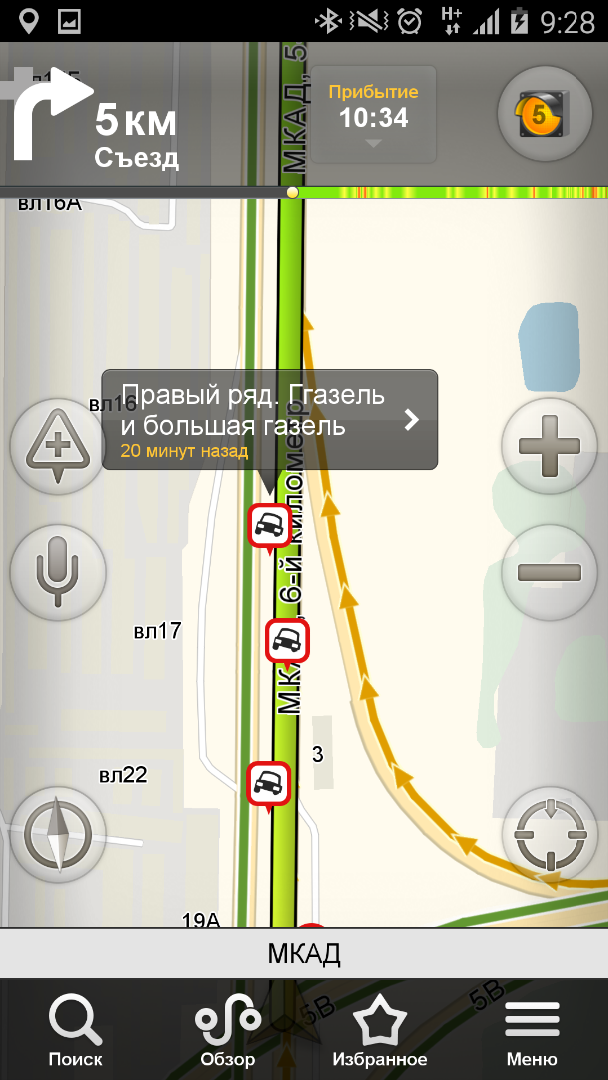This screenshot has width=608, height=1080.
Task: Open the Правый ряд. Газель report details
Action: pyautogui.click(x=270, y=420)
